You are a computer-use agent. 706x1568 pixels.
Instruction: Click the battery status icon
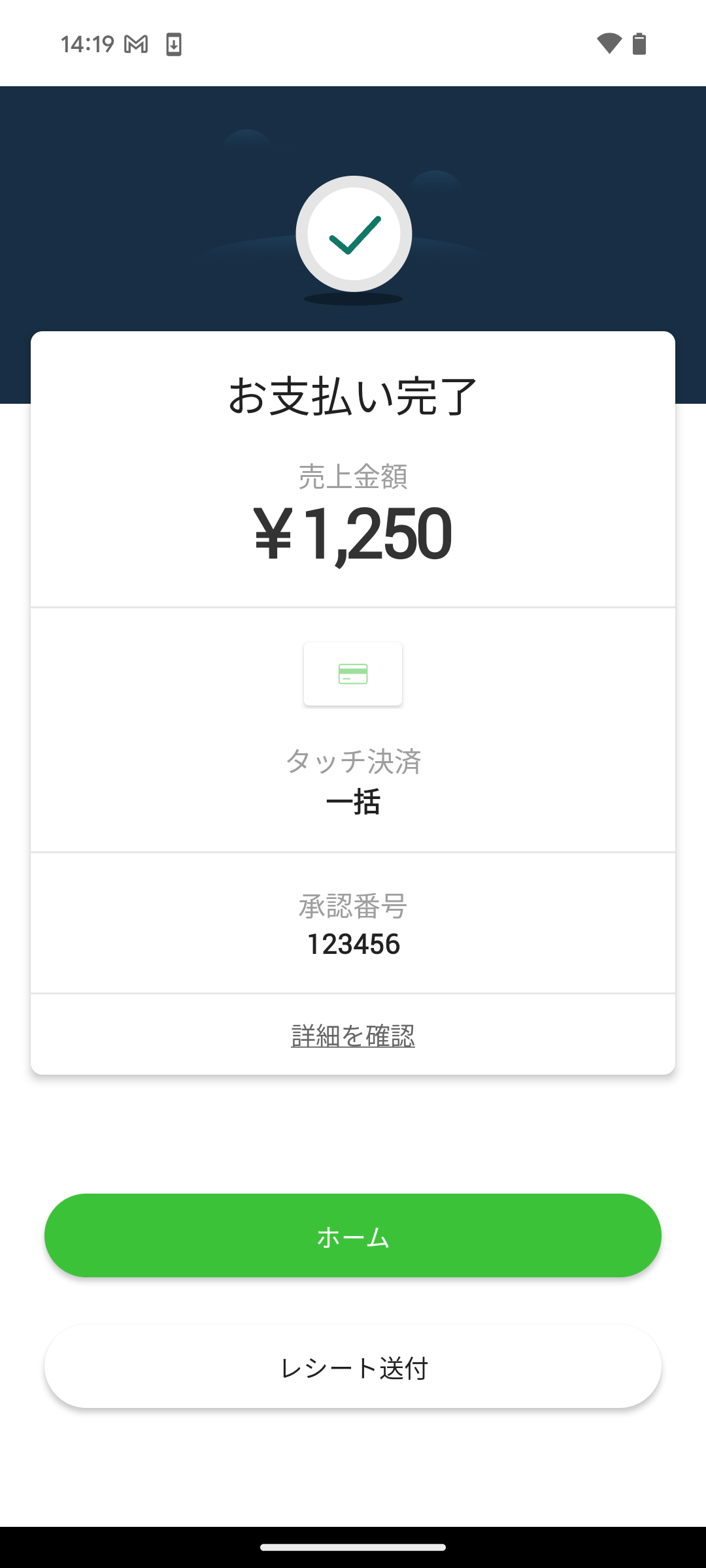(639, 44)
